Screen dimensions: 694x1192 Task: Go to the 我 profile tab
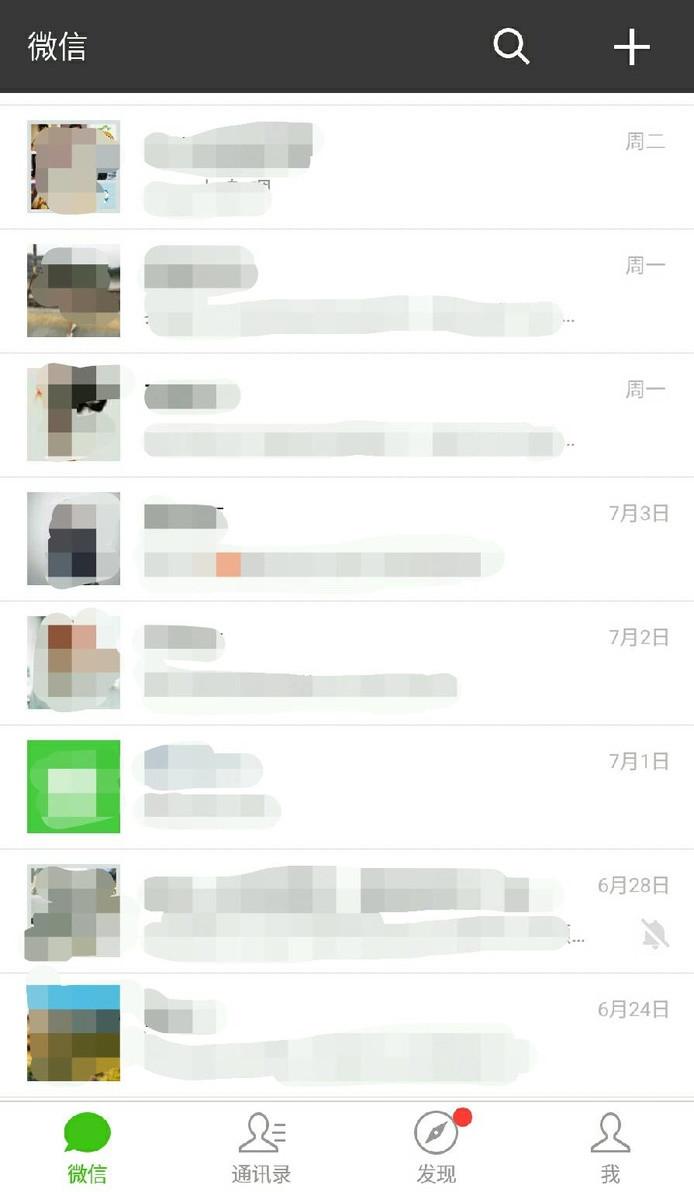point(610,1147)
